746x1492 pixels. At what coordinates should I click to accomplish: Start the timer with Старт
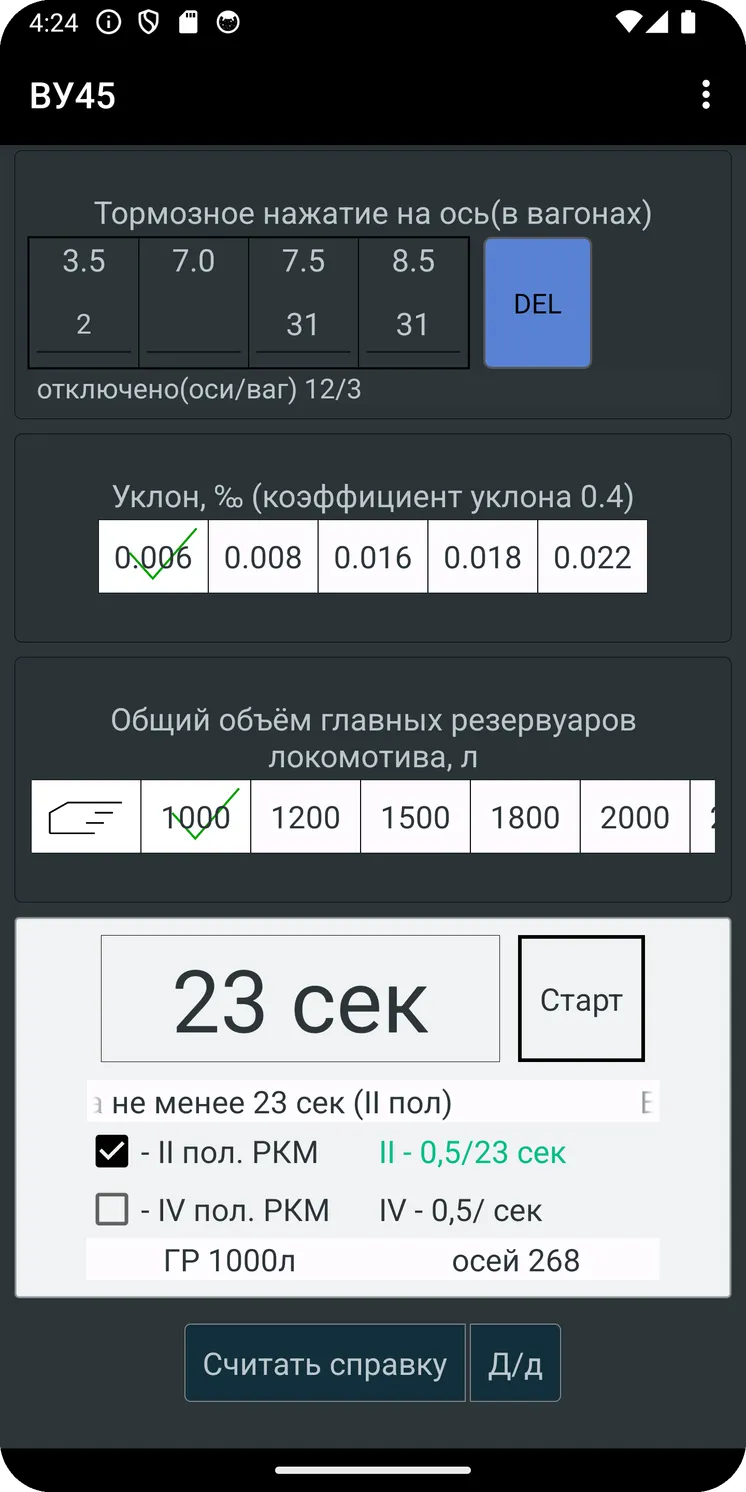tap(581, 999)
